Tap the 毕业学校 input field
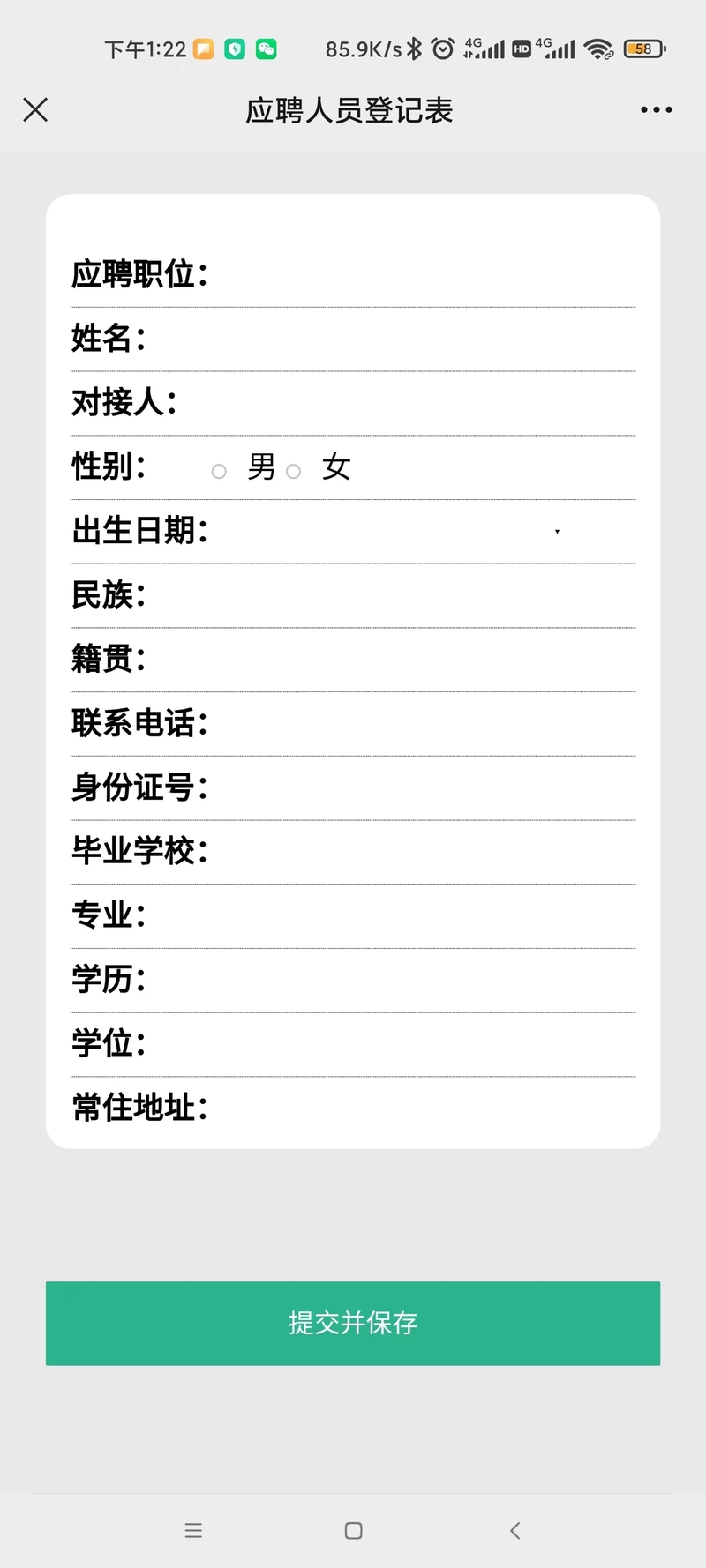706x1568 pixels. pyautogui.click(x=422, y=852)
